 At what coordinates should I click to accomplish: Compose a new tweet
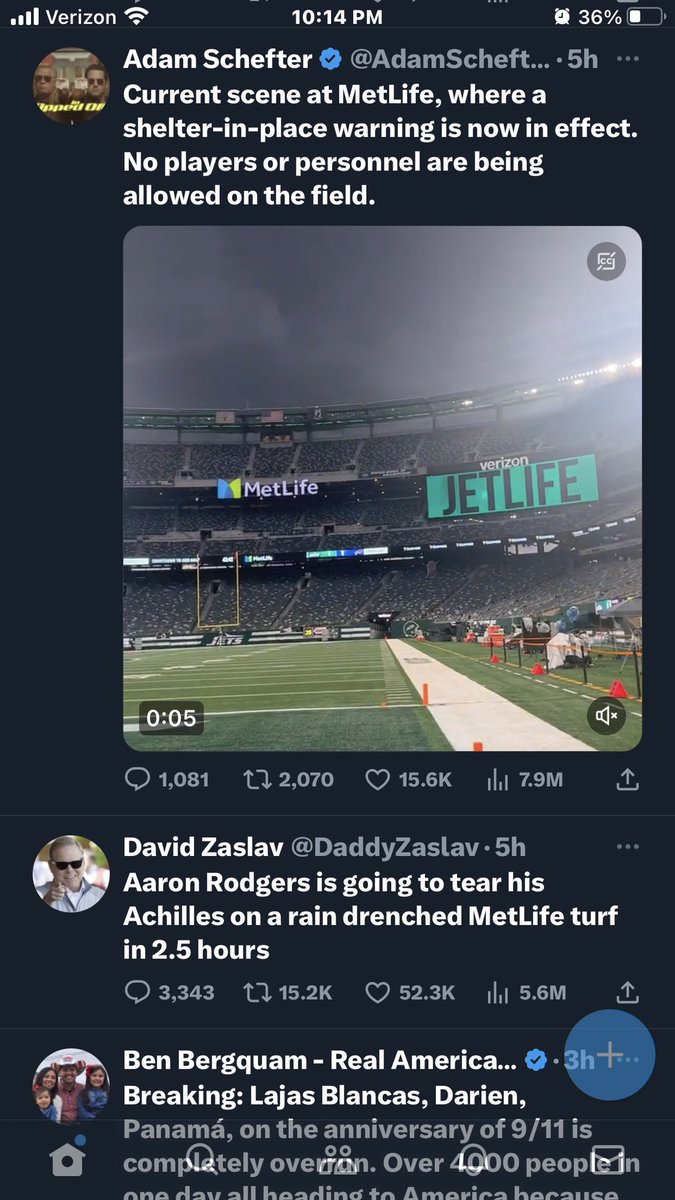click(610, 1055)
